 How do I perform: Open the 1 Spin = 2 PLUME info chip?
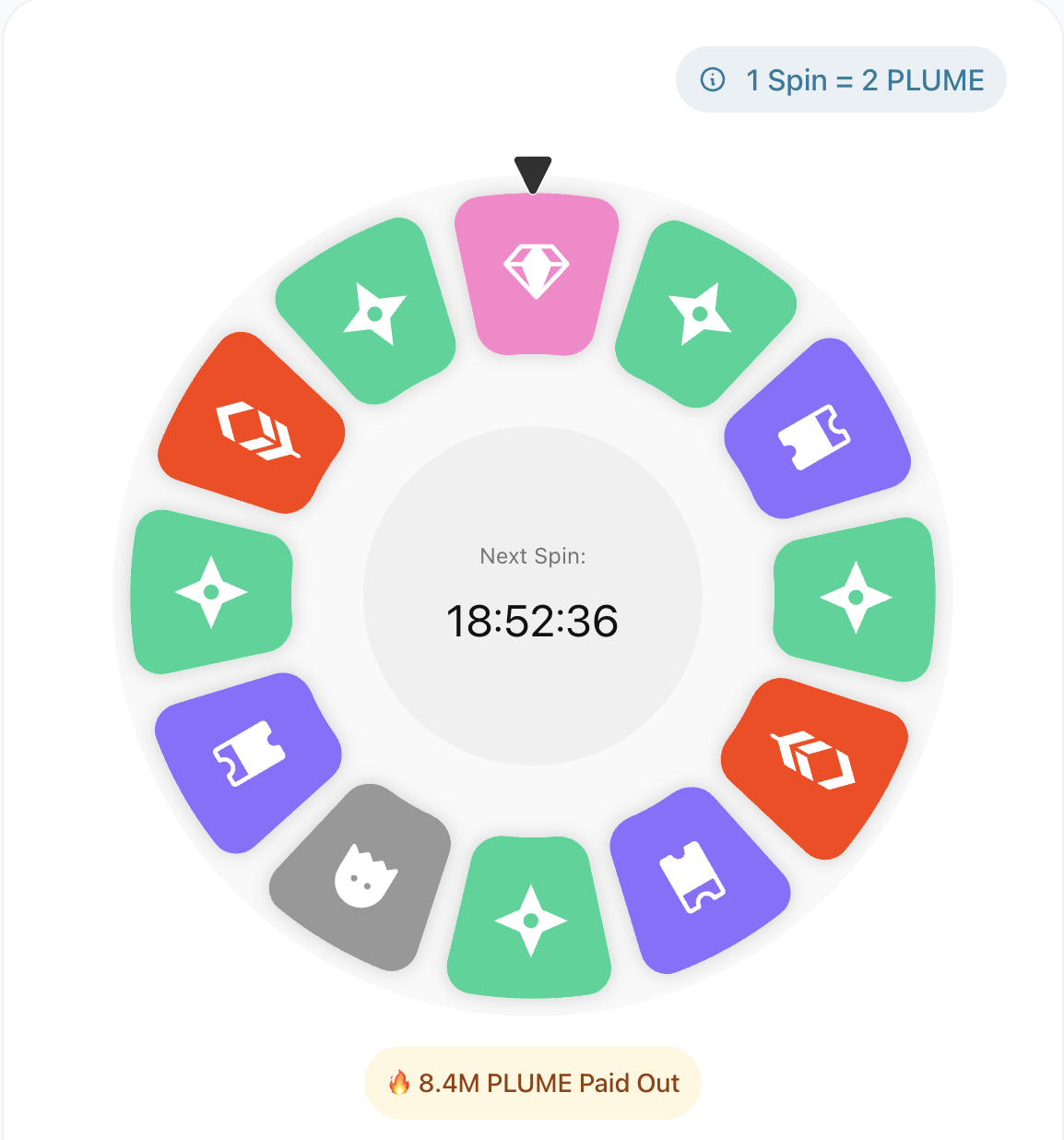tap(841, 80)
